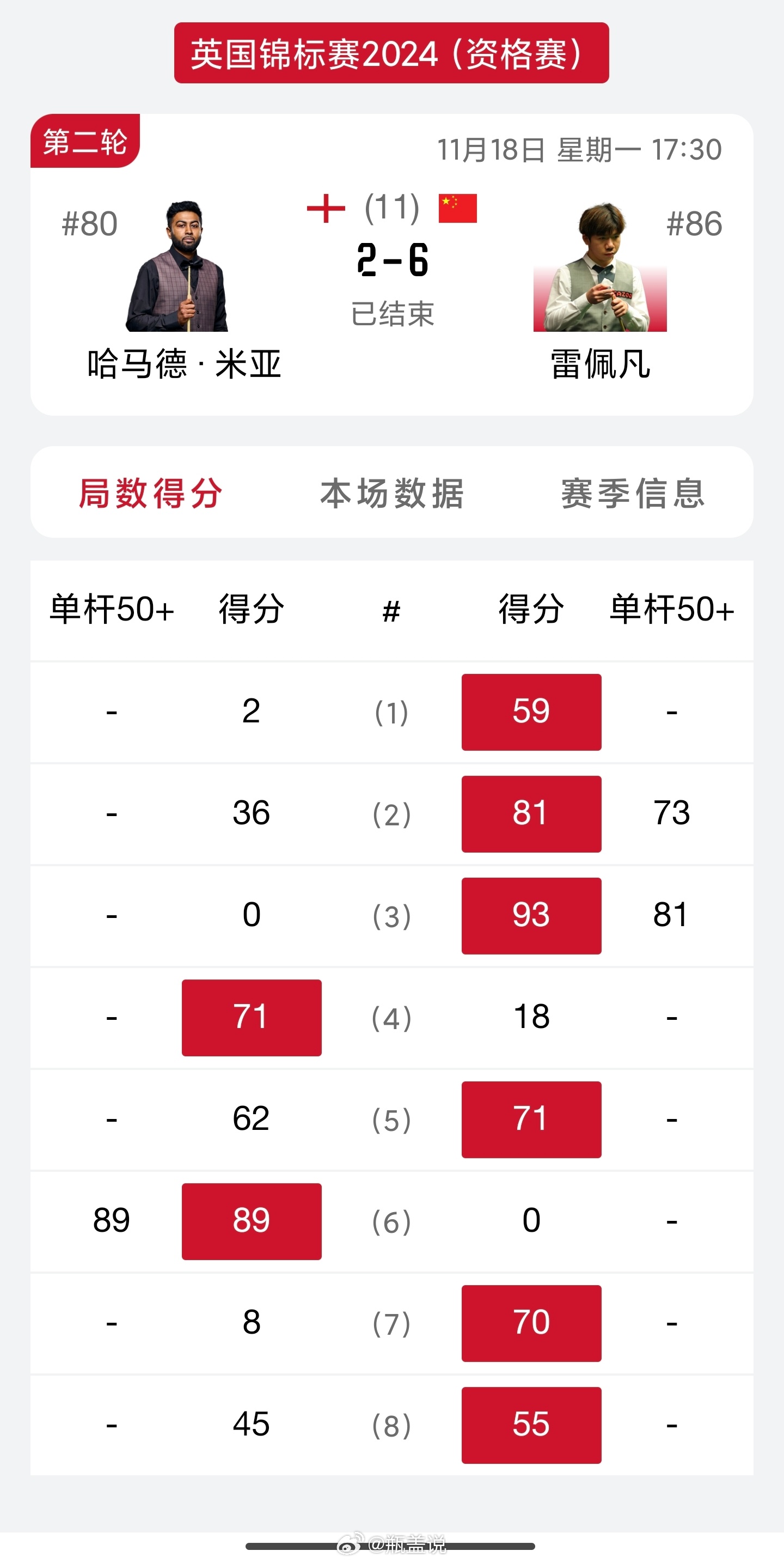Select the 局数得分 tab

pyautogui.click(x=150, y=493)
